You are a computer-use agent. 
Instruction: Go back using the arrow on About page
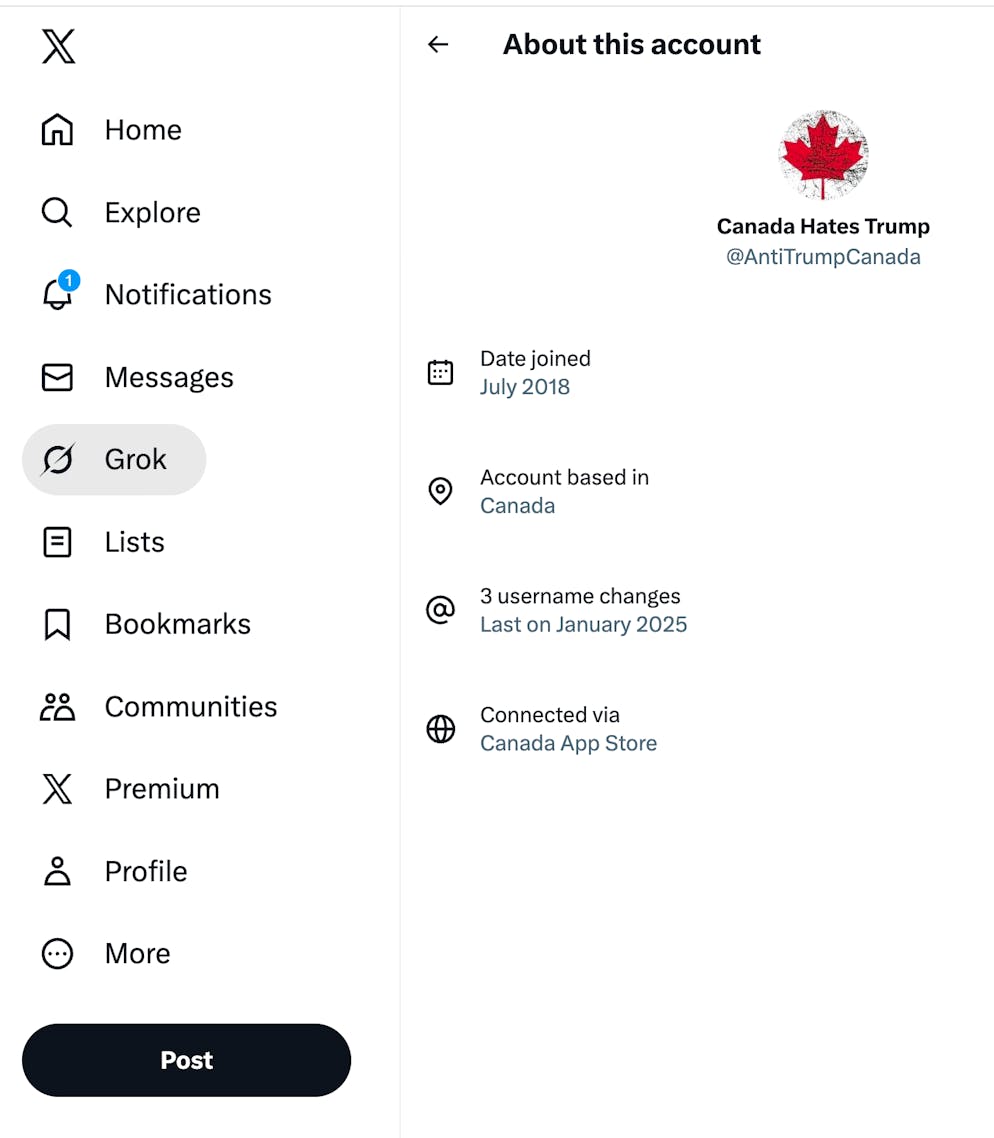[438, 44]
